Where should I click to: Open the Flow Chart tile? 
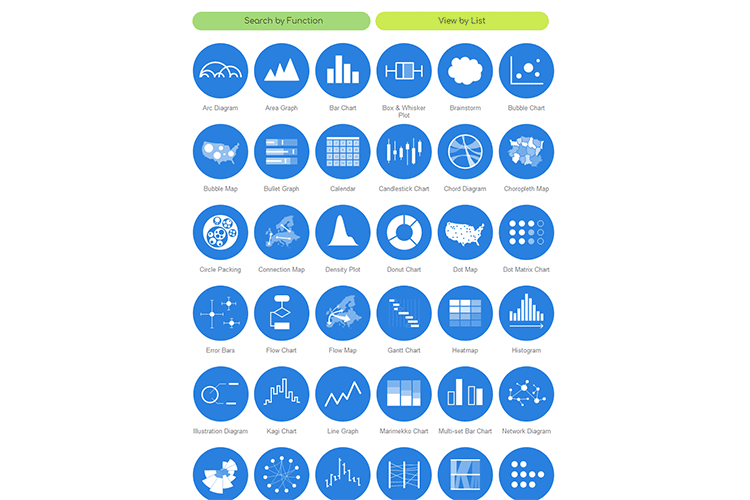[x=281, y=314]
